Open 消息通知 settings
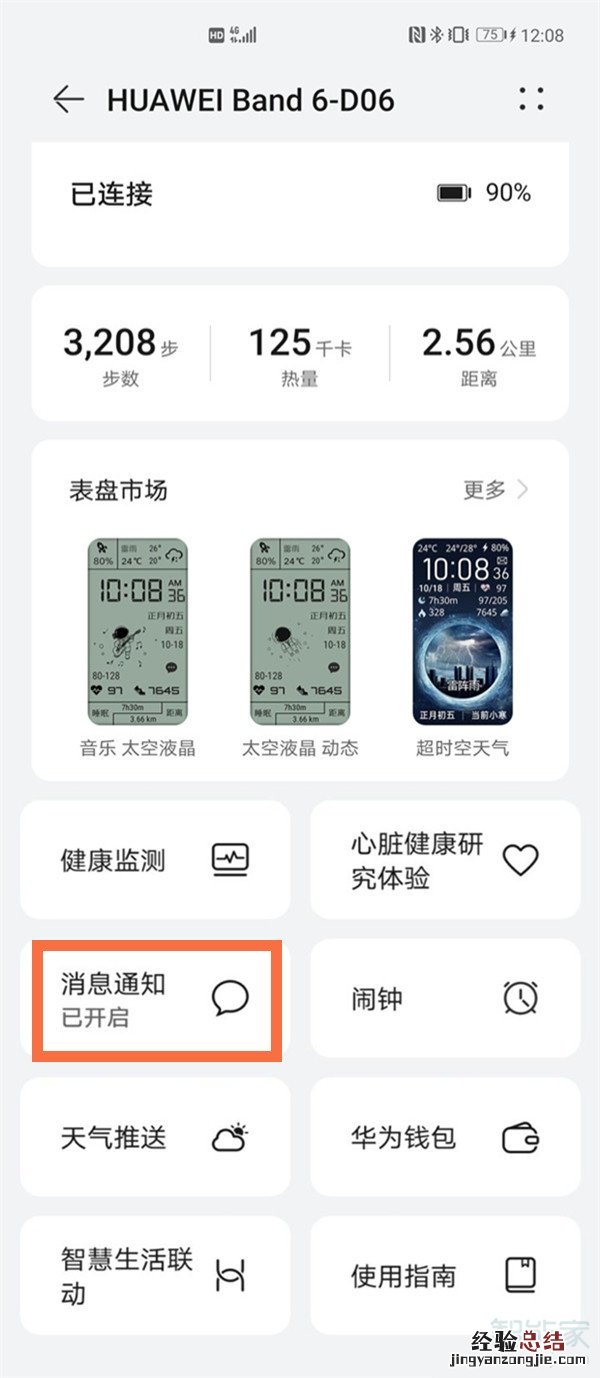The height and width of the screenshot is (1378, 600). coord(155,999)
